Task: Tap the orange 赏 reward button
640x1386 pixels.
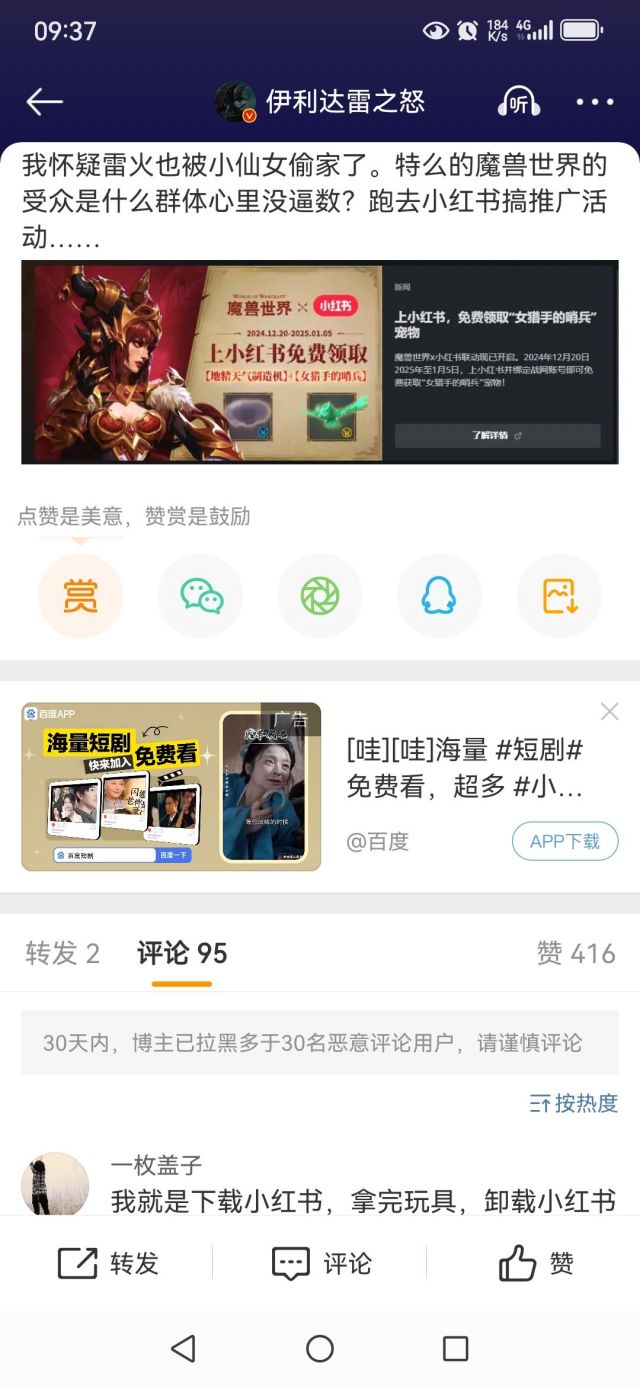Action: tap(80, 596)
